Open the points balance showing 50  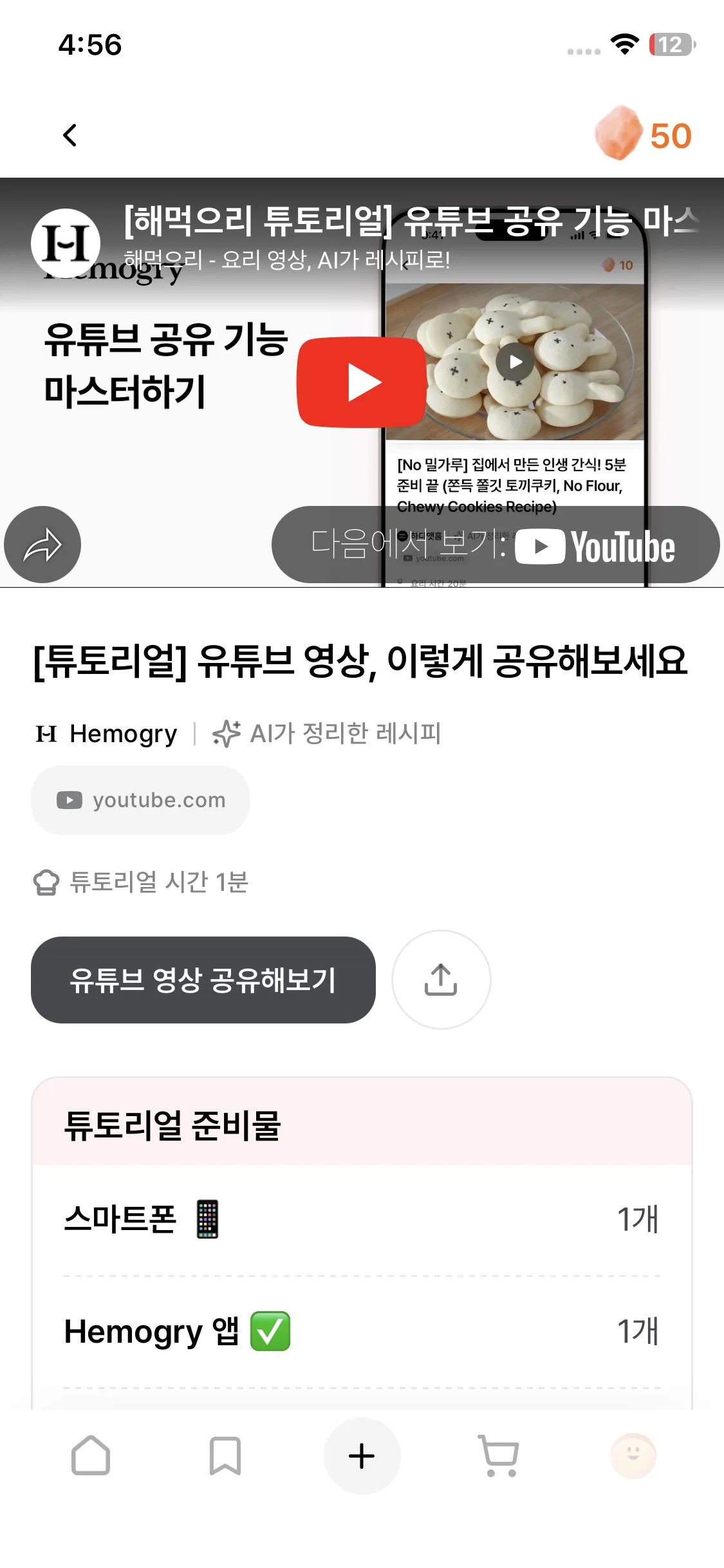click(644, 135)
